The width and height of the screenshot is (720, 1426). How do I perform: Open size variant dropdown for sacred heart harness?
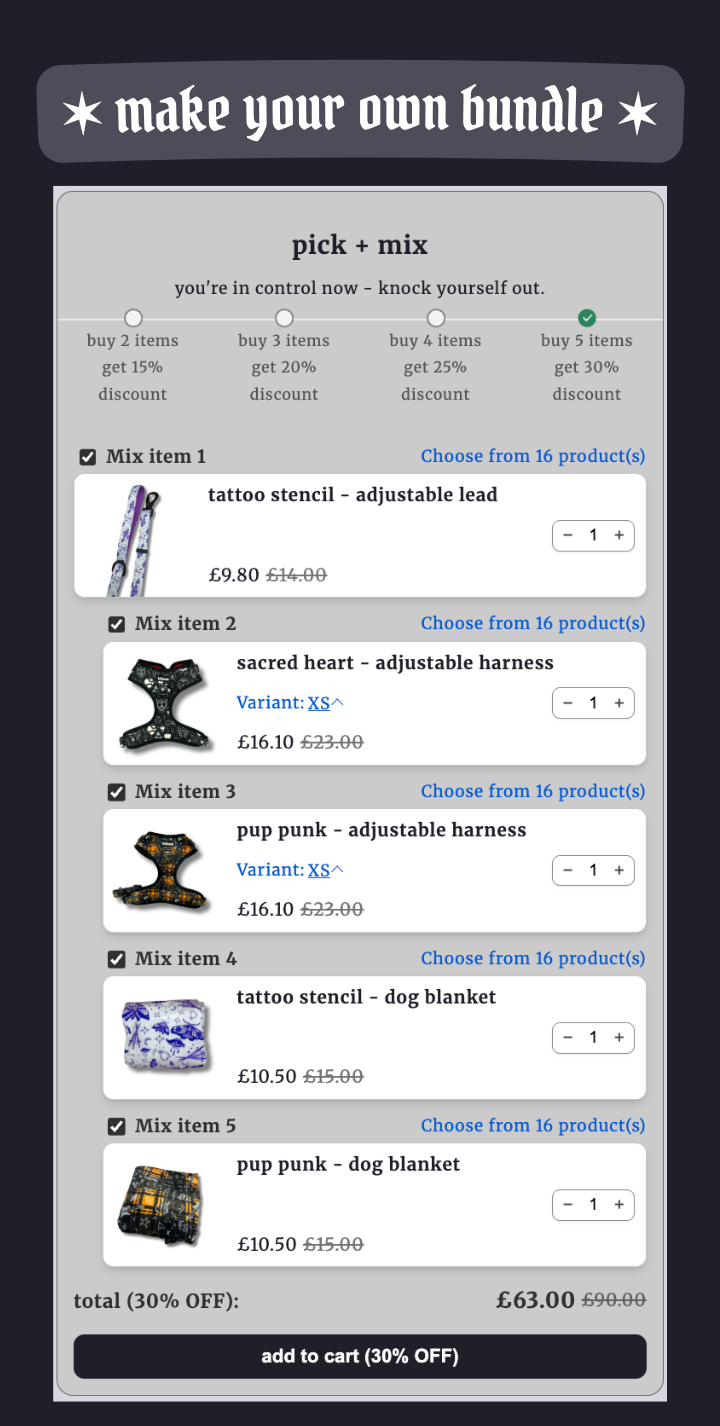[x=324, y=703]
